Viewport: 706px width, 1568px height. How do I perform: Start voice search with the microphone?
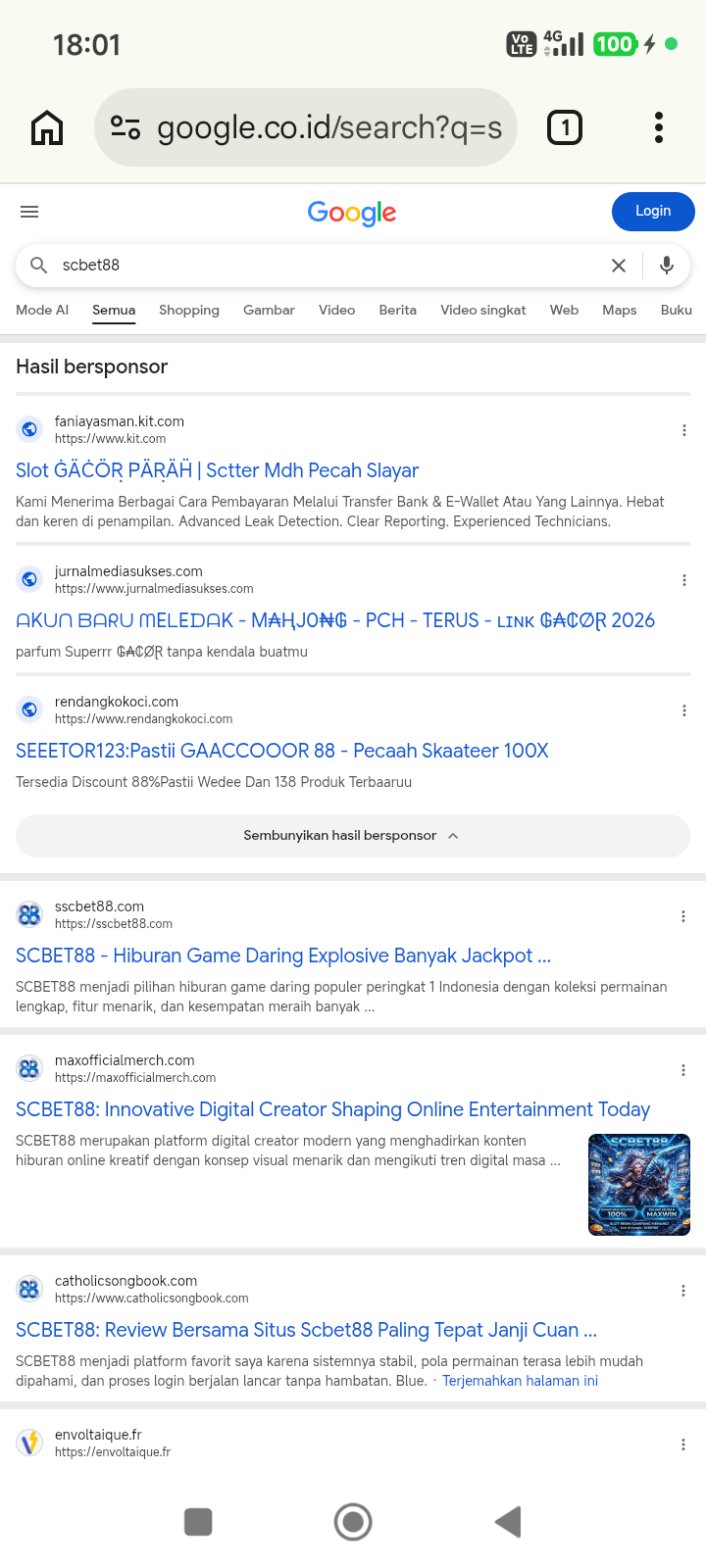pyautogui.click(x=667, y=266)
